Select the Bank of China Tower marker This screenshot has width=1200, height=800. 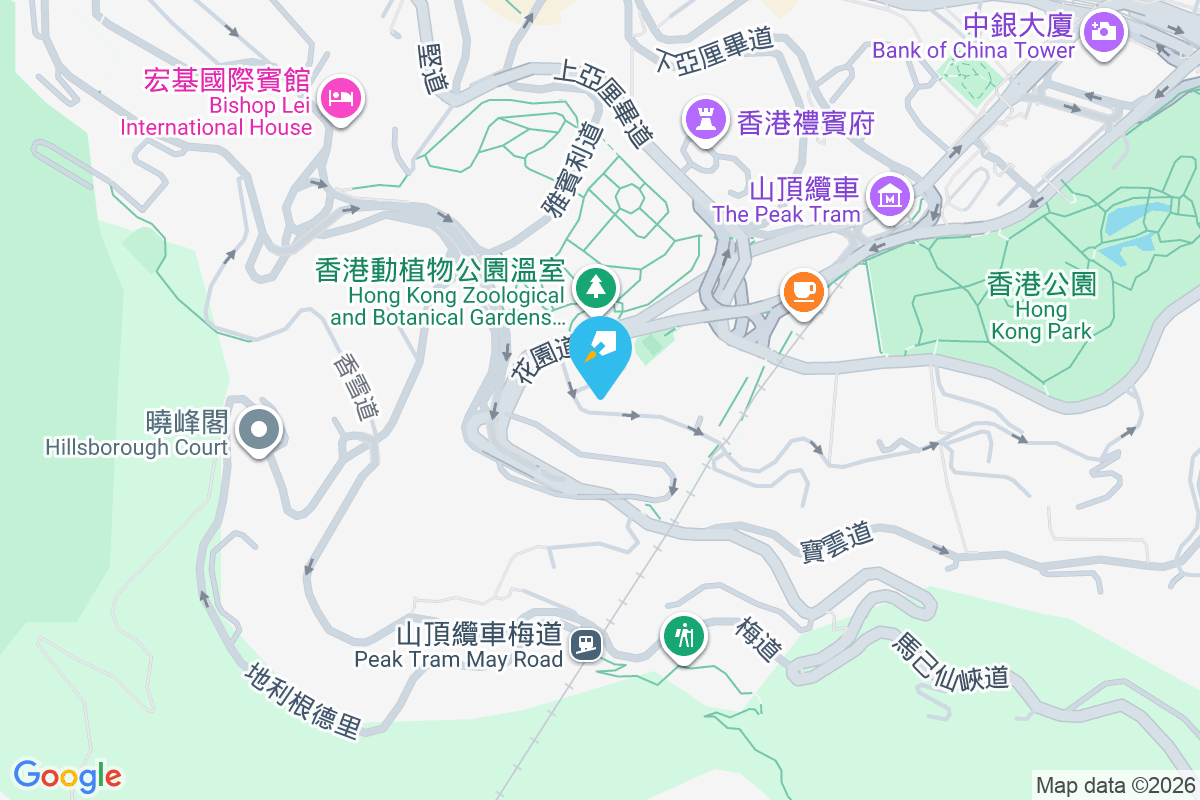(1104, 31)
